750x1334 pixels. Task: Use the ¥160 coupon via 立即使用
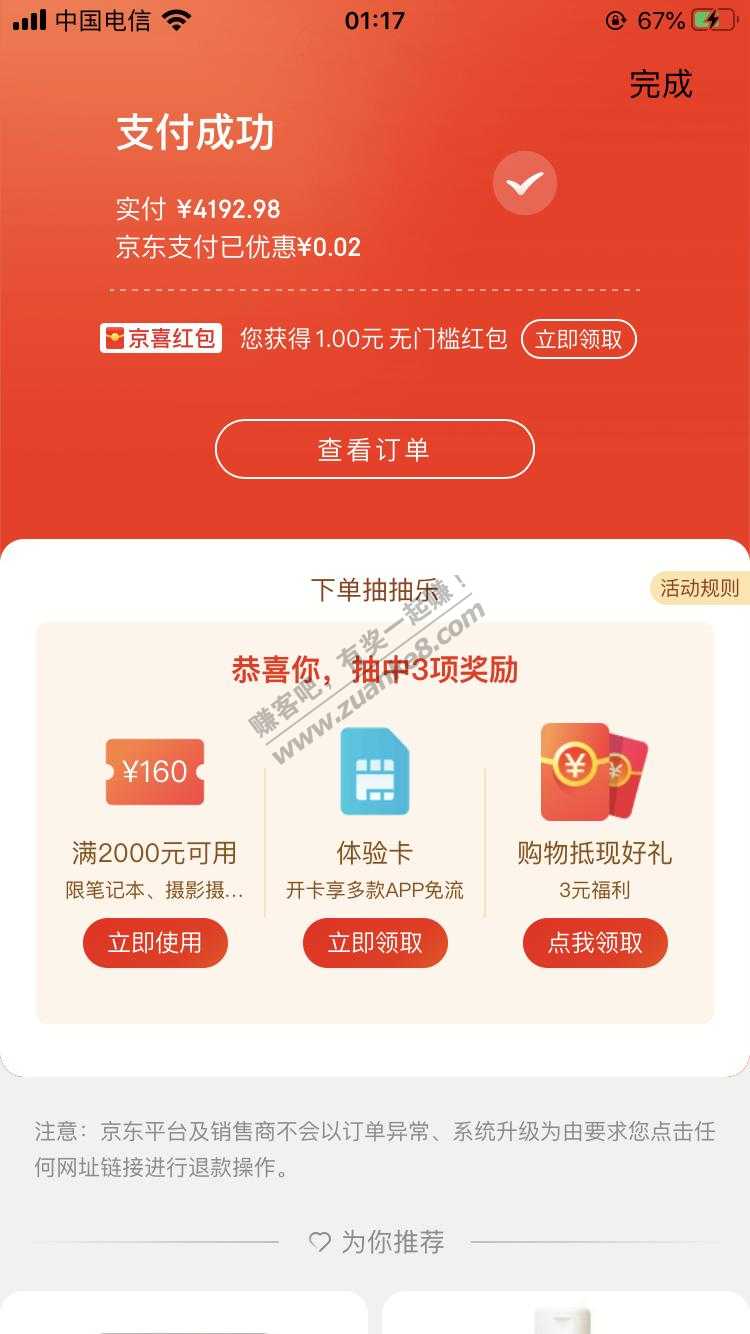(155, 943)
